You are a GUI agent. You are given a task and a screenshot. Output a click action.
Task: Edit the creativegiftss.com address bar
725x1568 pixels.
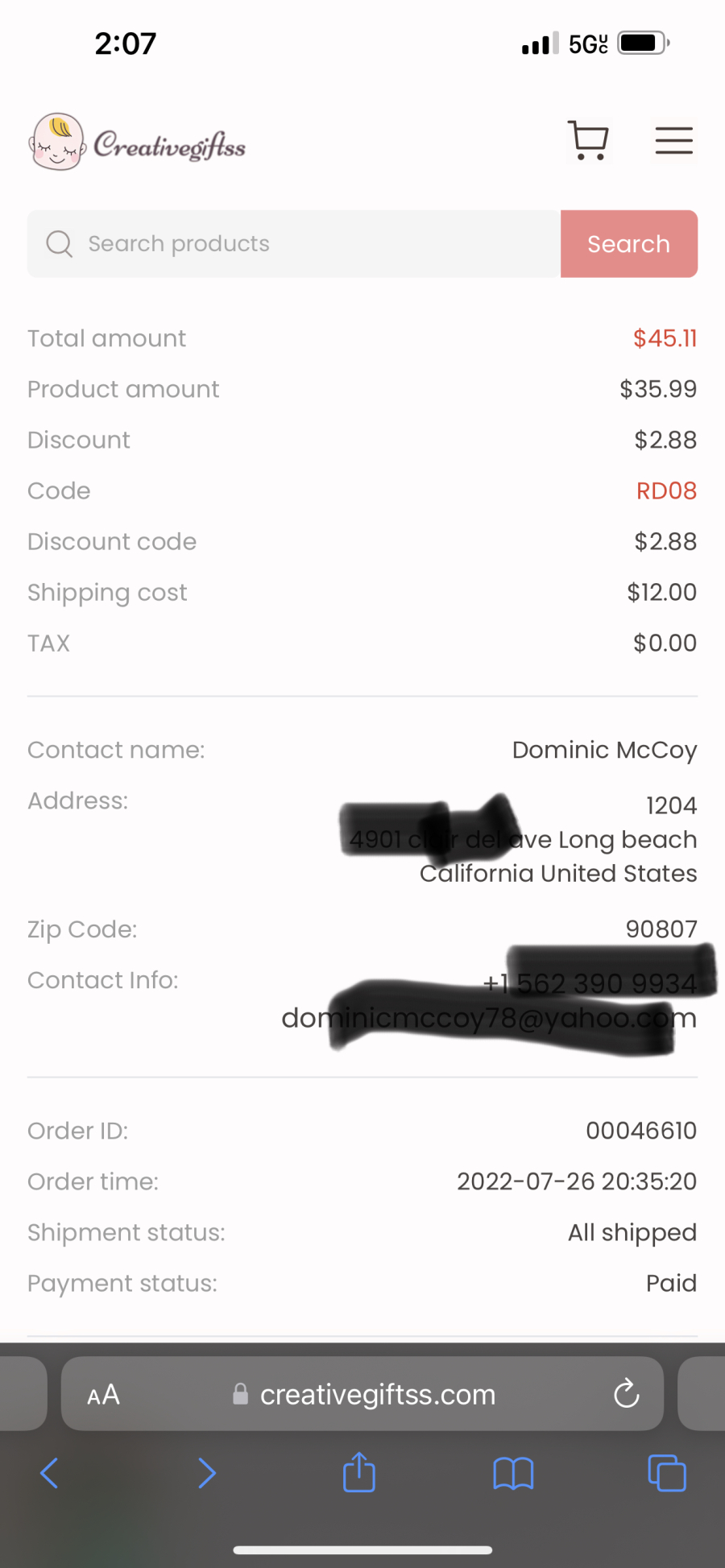pyautogui.click(x=362, y=1394)
